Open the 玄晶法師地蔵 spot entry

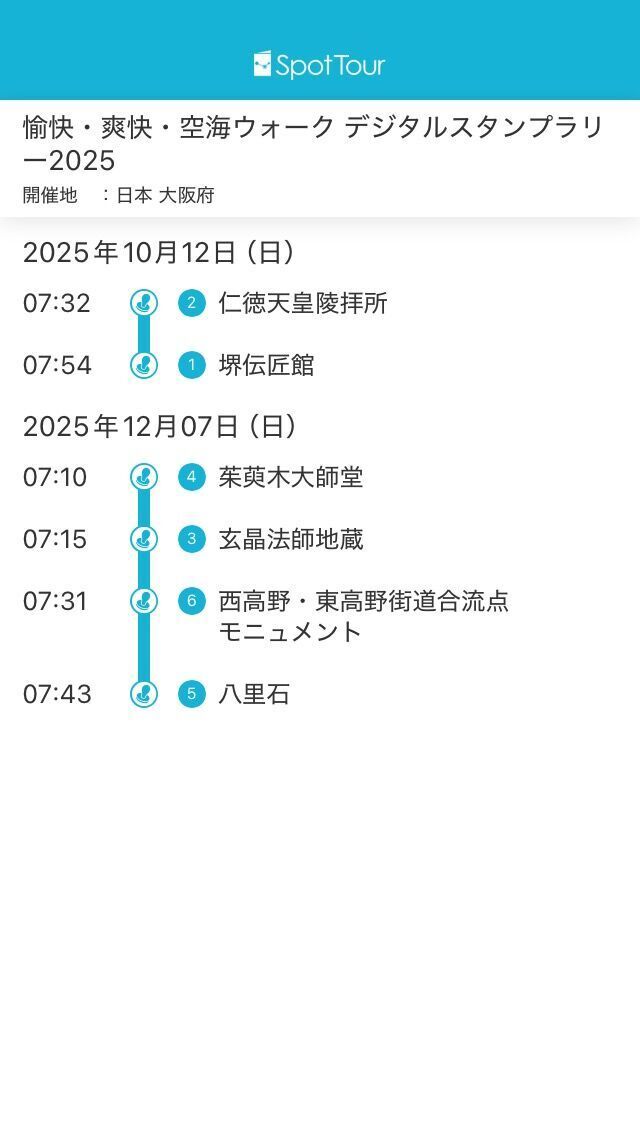coord(290,539)
